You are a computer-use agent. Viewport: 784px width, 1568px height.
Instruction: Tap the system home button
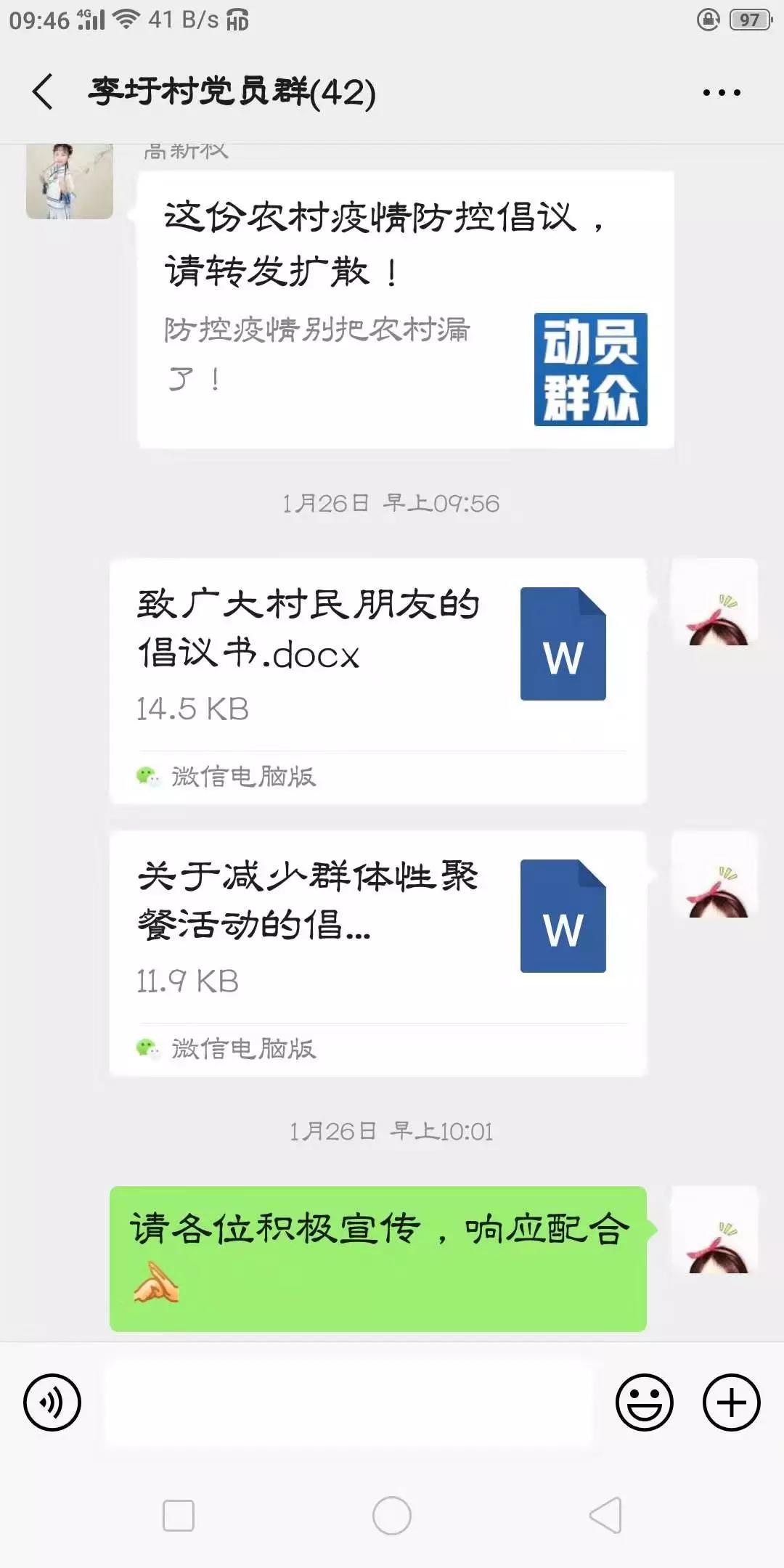point(392,1516)
